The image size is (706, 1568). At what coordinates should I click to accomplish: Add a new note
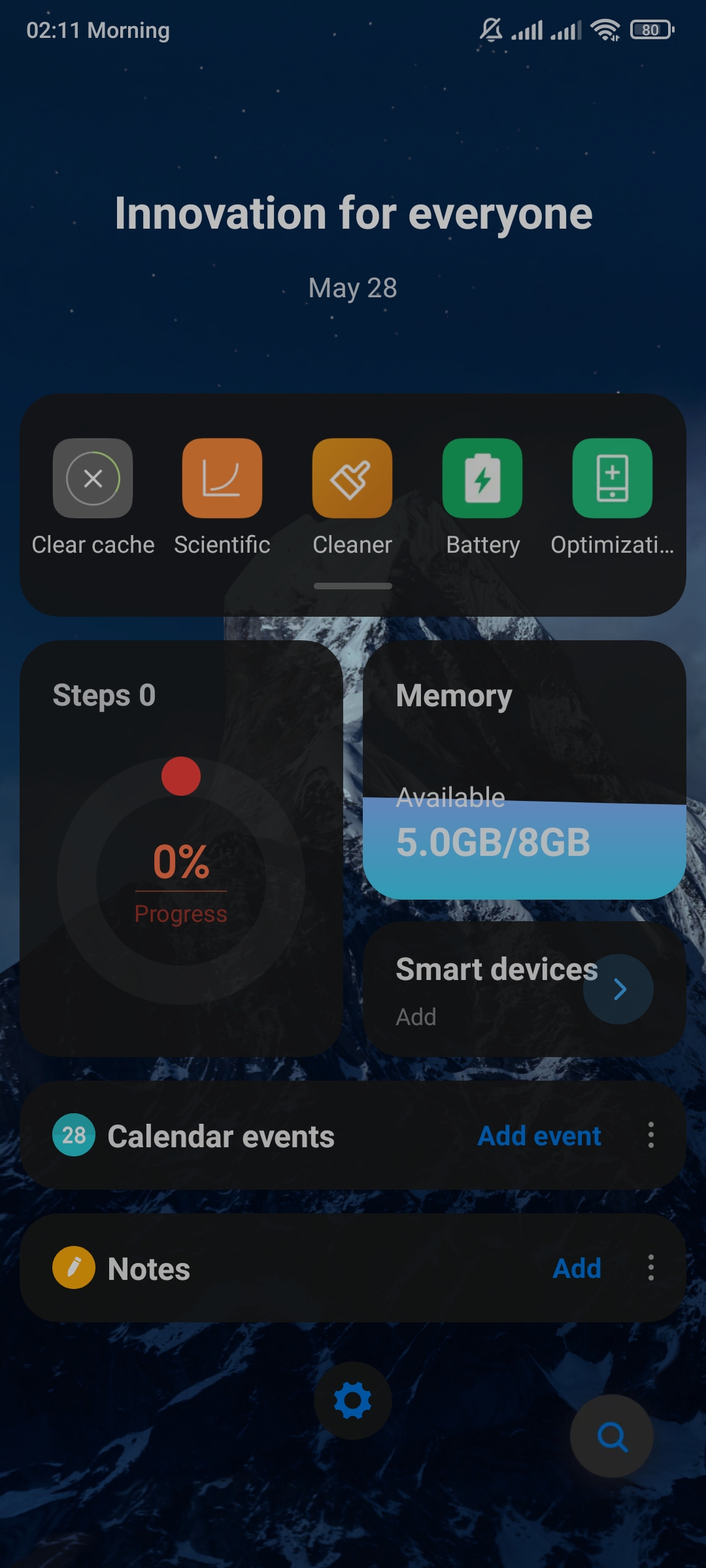pyautogui.click(x=577, y=1268)
